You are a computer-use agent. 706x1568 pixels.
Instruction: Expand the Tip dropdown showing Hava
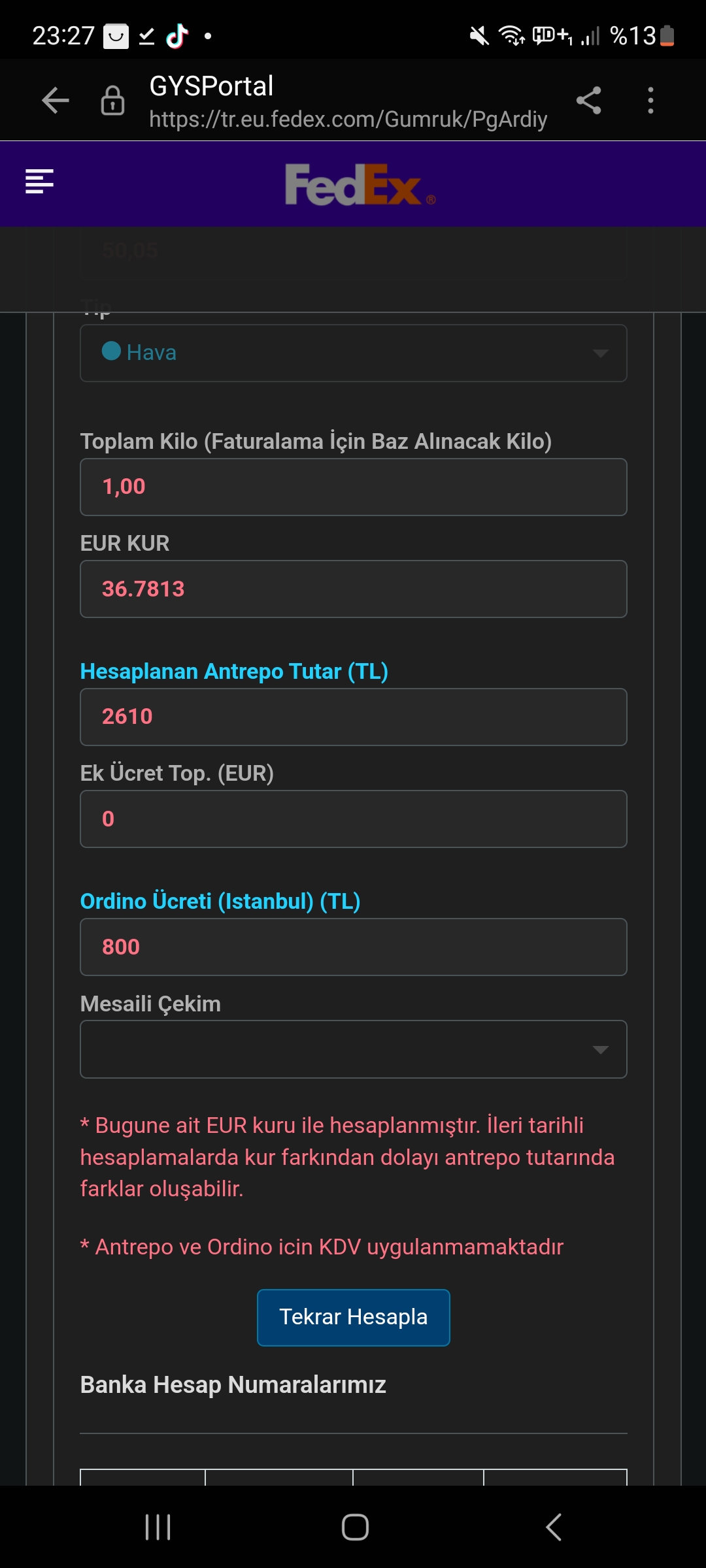tap(353, 353)
